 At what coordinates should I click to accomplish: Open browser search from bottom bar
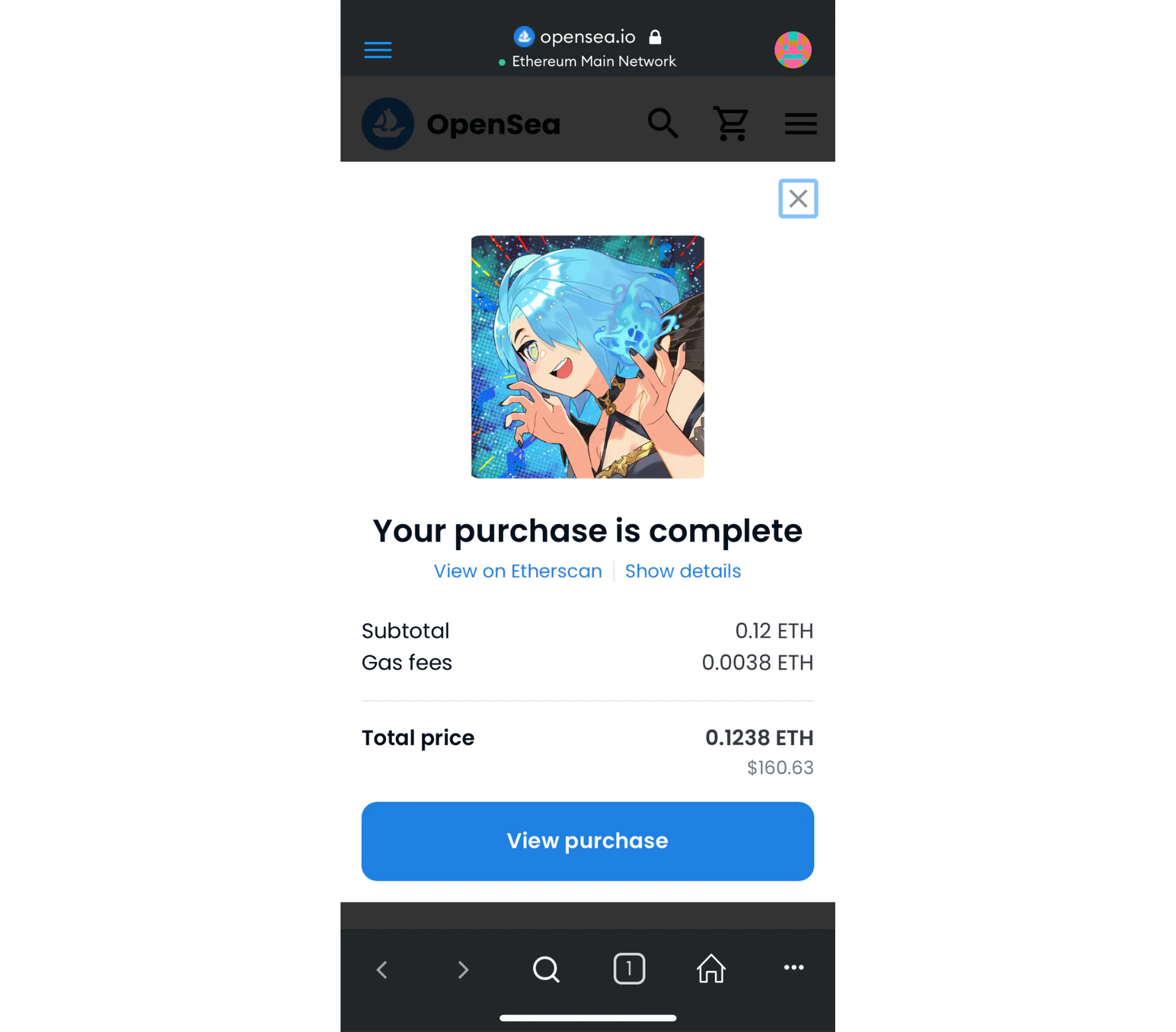546,969
